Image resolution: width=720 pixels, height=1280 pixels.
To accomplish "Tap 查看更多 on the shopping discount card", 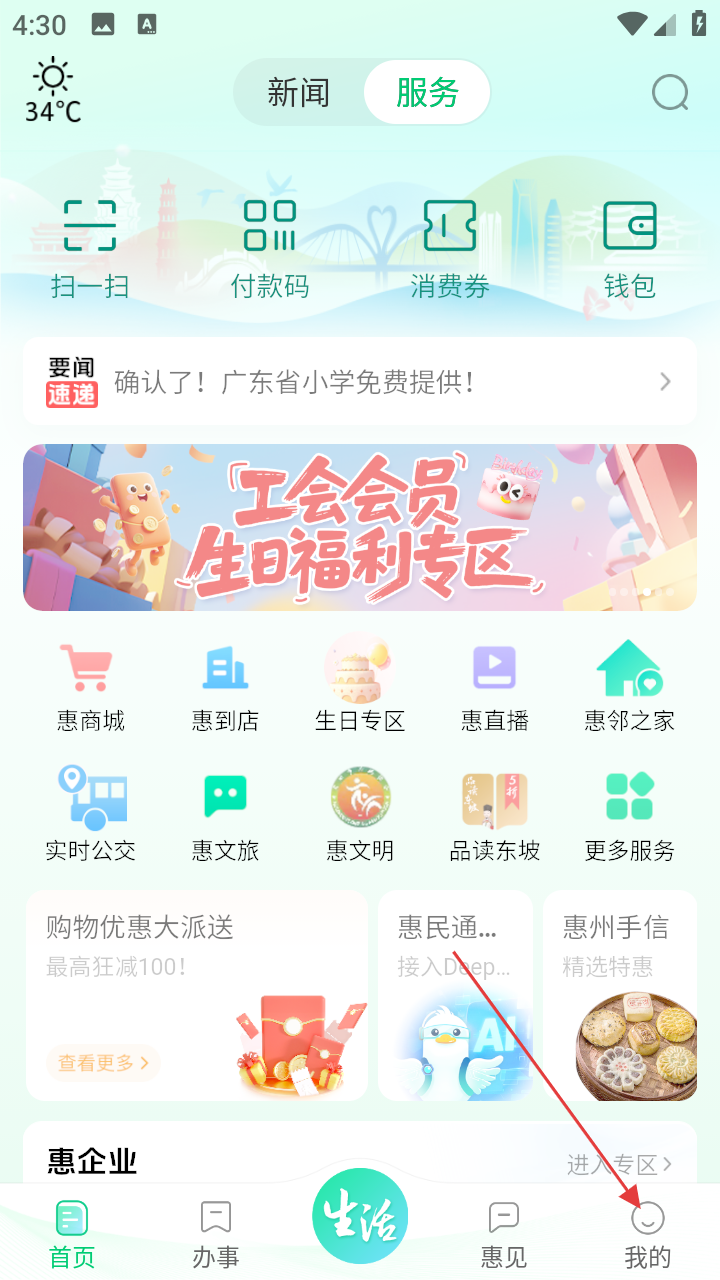I will (x=103, y=1063).
